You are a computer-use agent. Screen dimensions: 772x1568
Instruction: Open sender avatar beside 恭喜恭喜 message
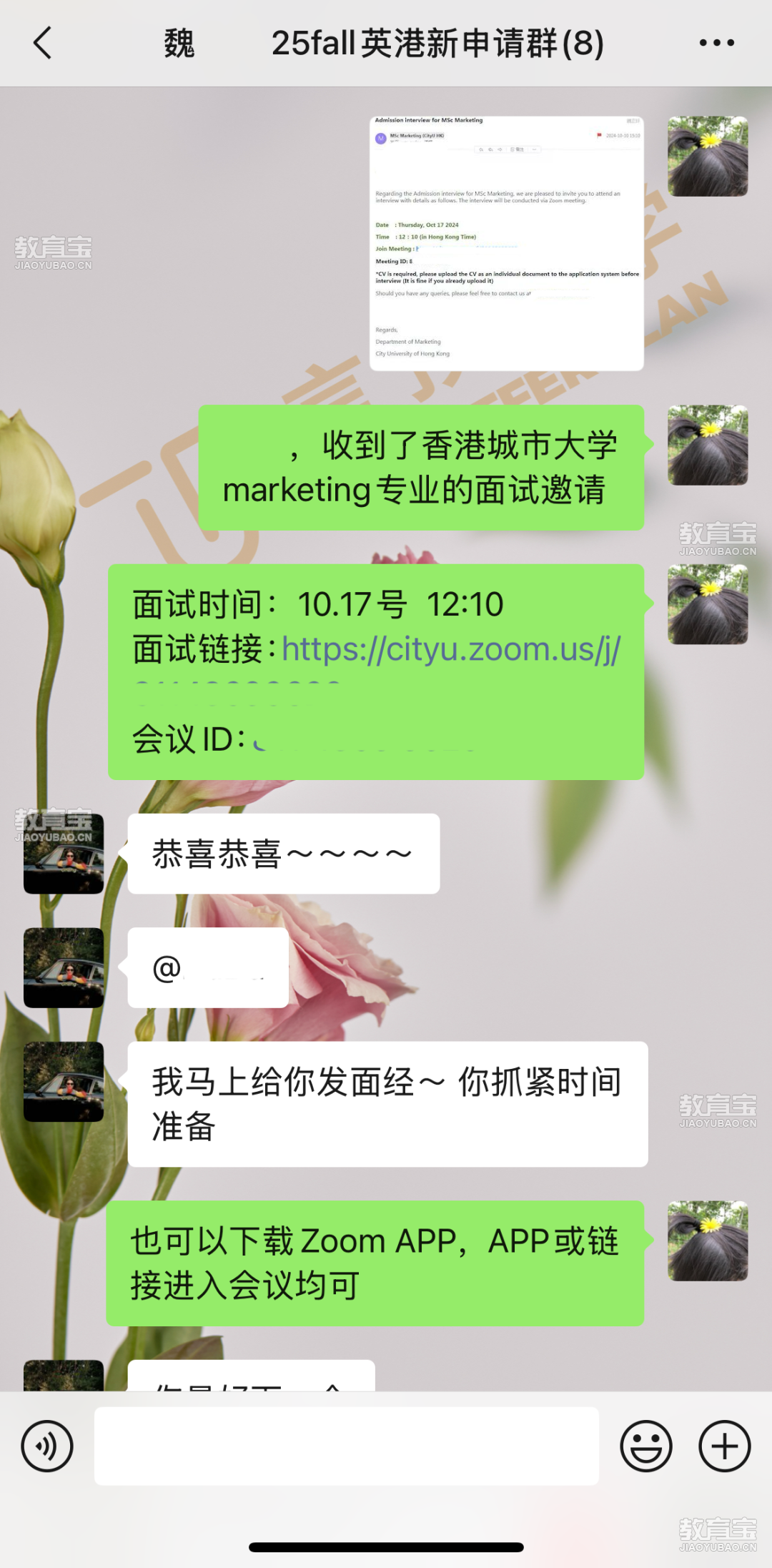[64, 853]
